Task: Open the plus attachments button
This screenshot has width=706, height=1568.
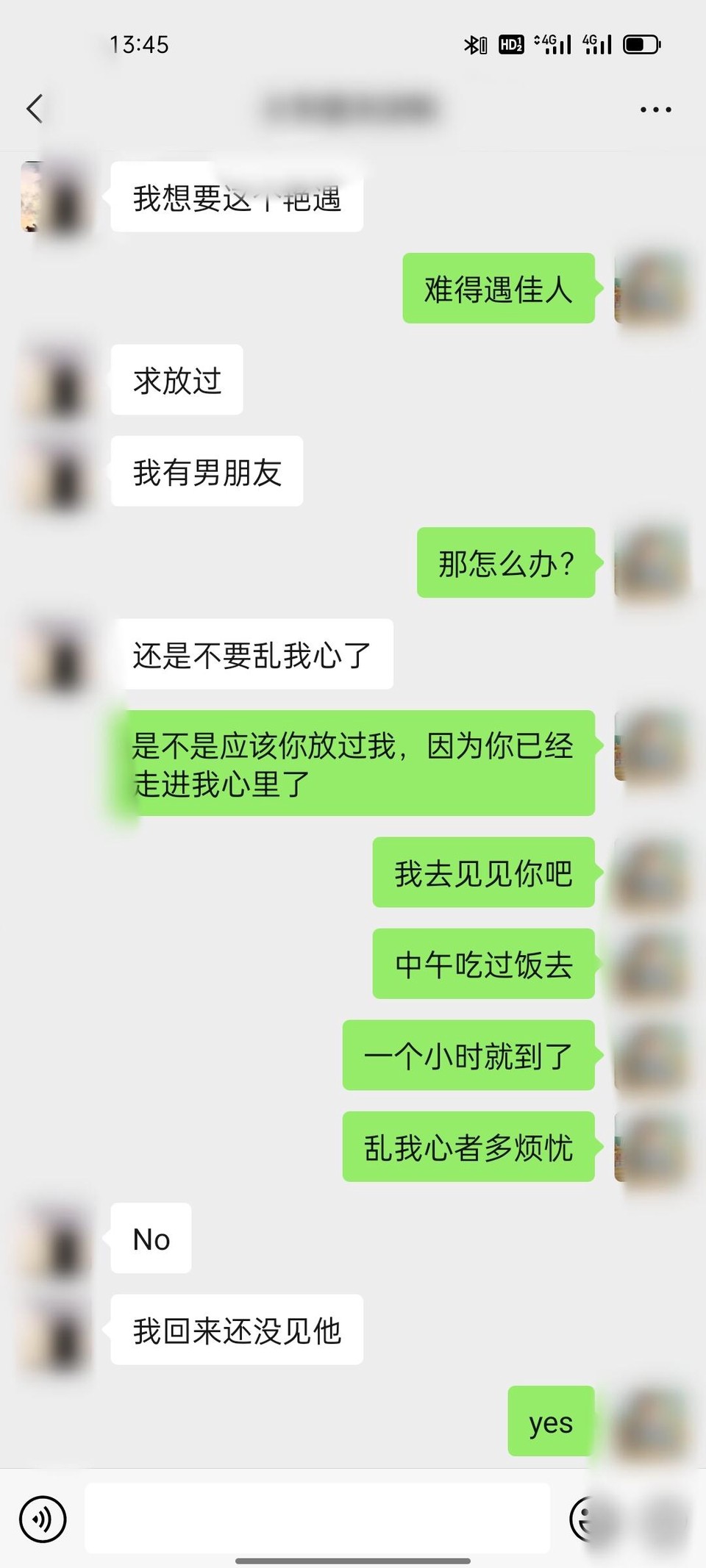Action: [665, 1519]
